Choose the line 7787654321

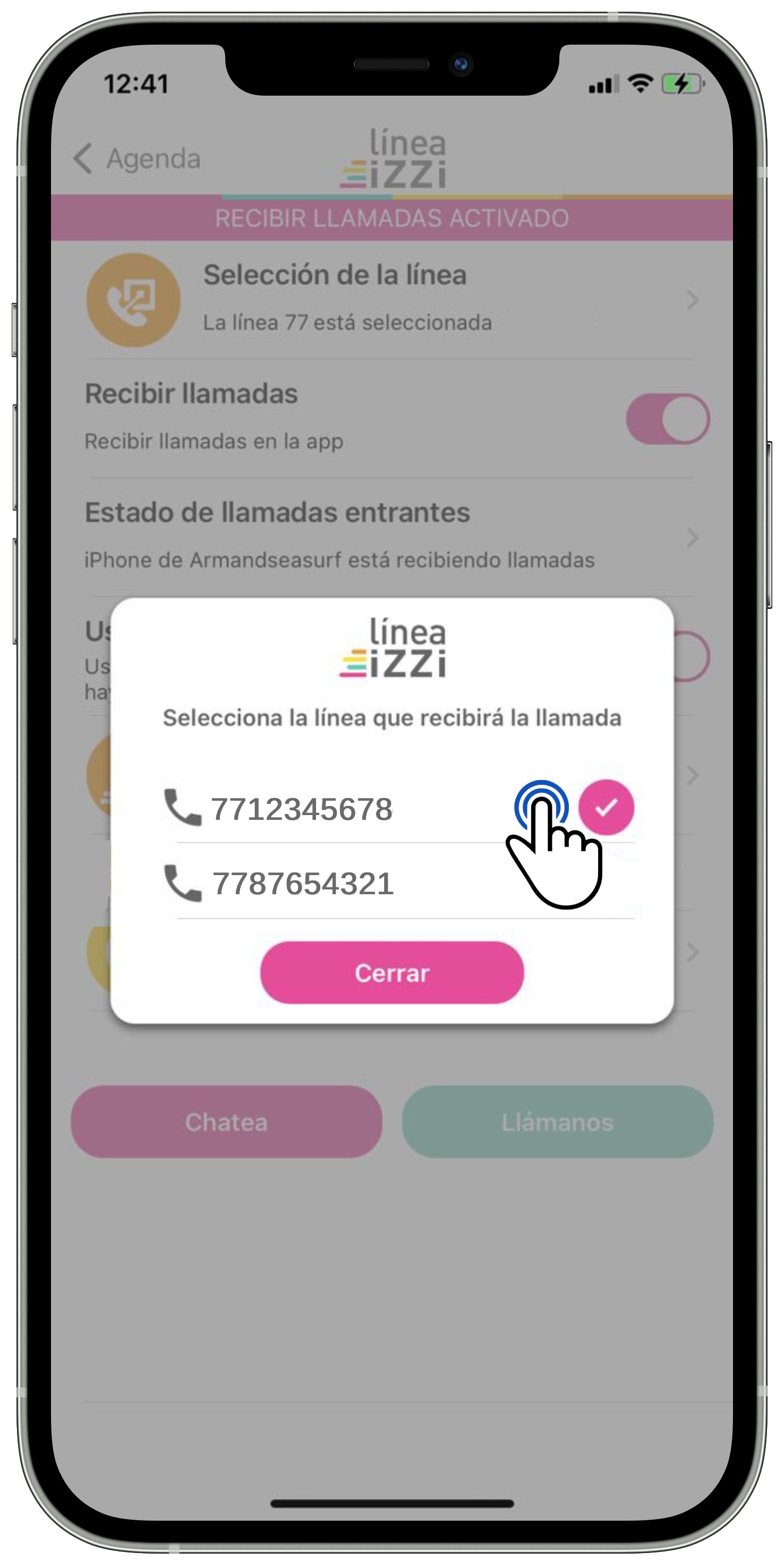pos(303,884)
